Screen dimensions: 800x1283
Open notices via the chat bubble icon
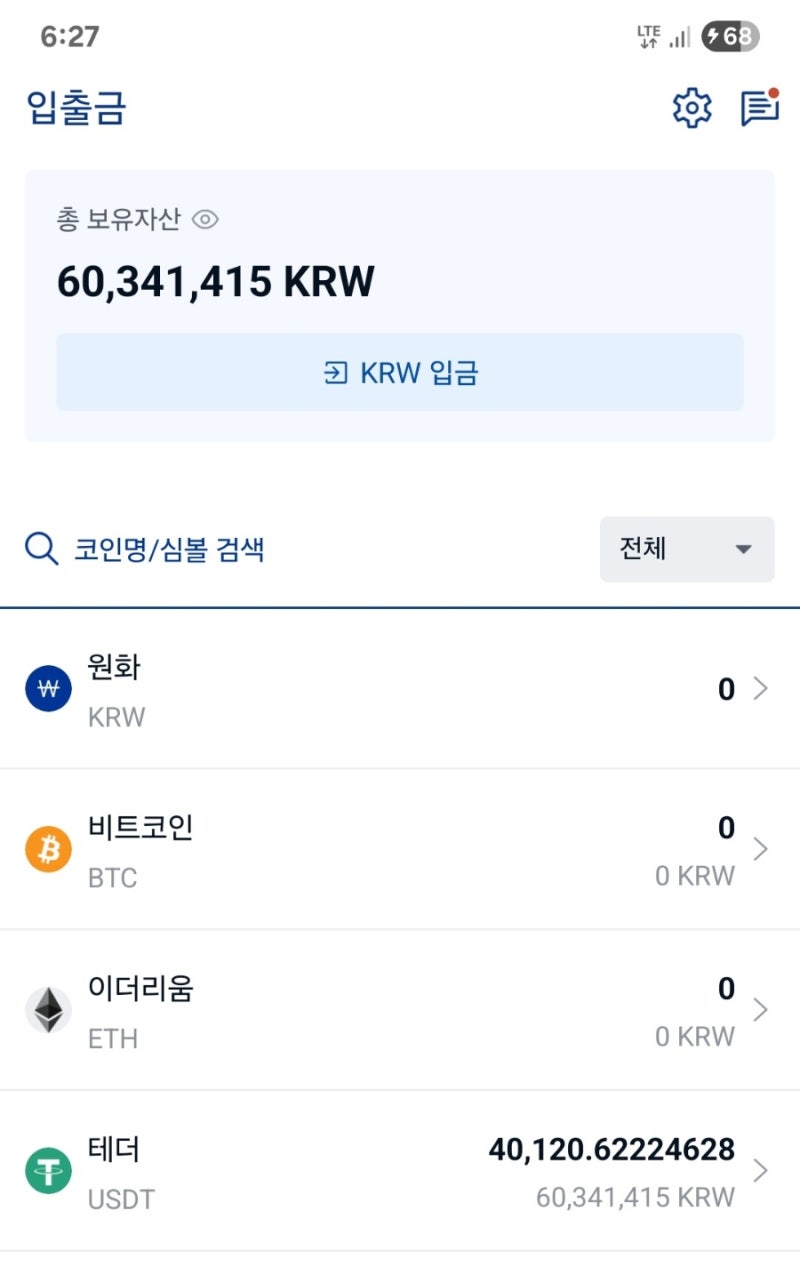760,109
